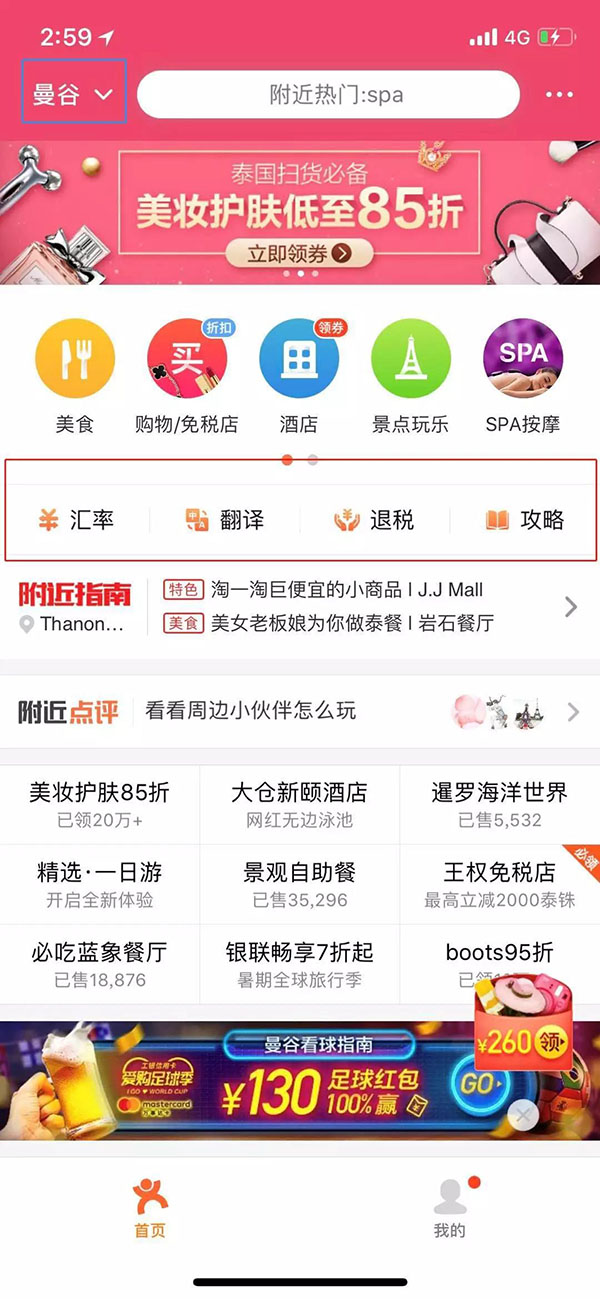Open the 退税 tax refund tool
Viewport: 600px width, 1299px height.
click(x=374, y=520)
